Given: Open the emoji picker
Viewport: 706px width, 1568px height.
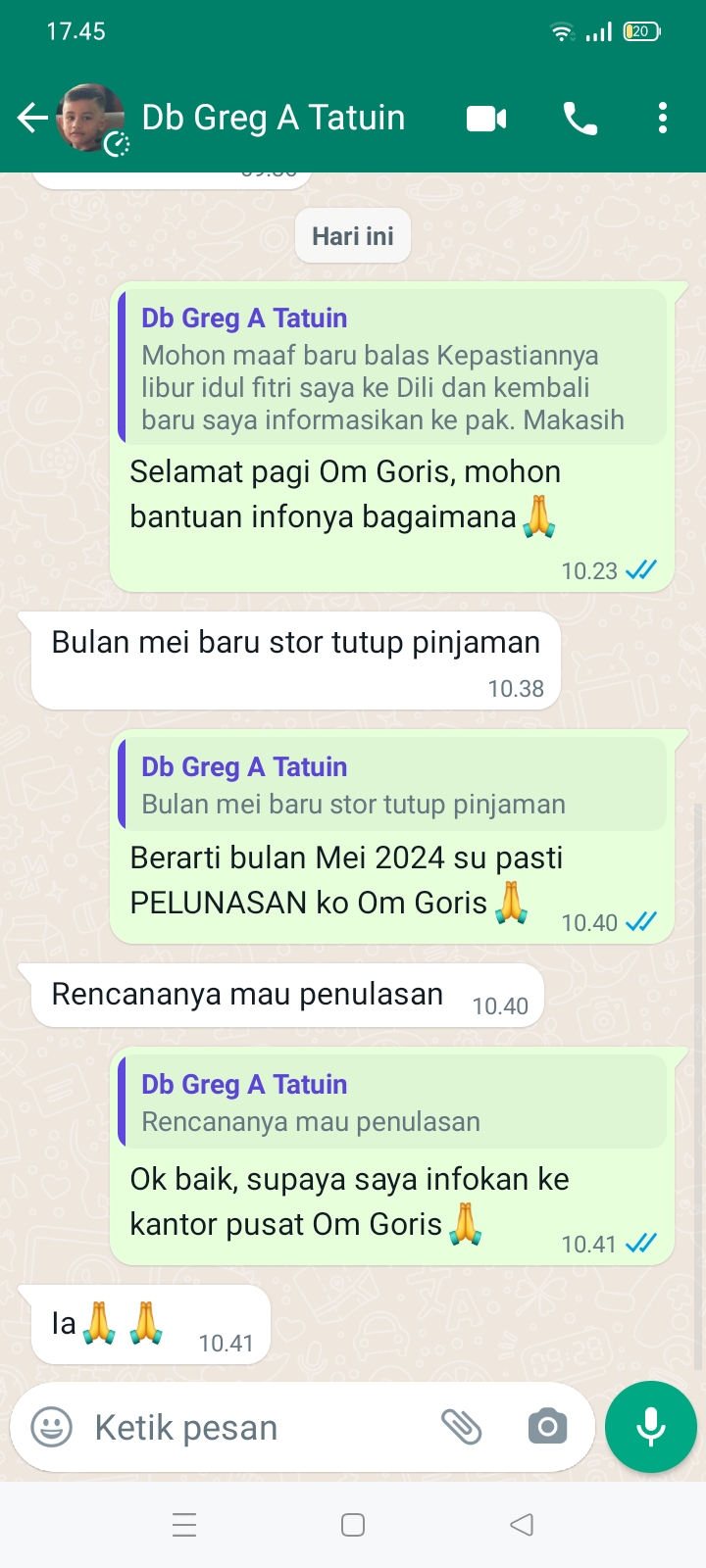Looking at the screenshot, I should pos(52,1427).
